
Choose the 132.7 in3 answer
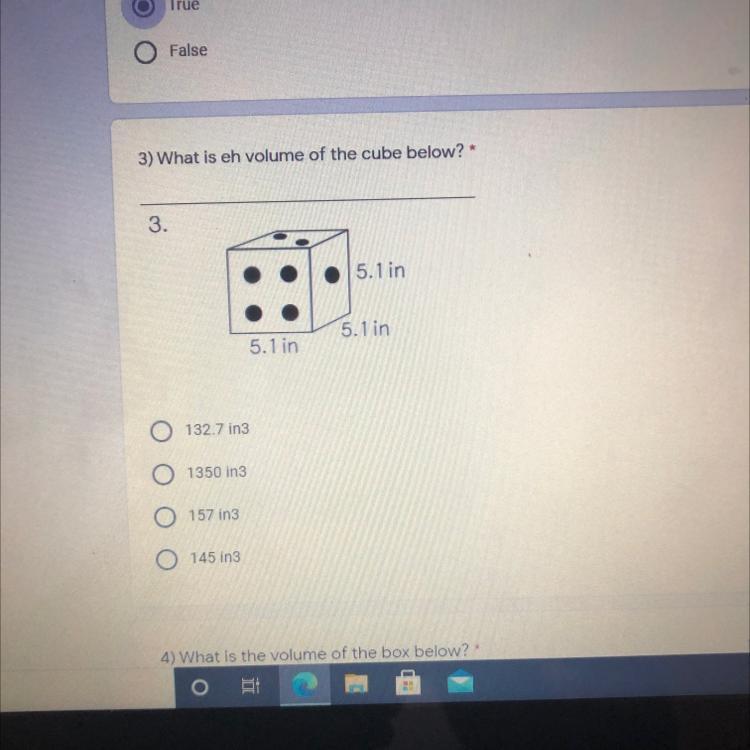pos(161,431)
